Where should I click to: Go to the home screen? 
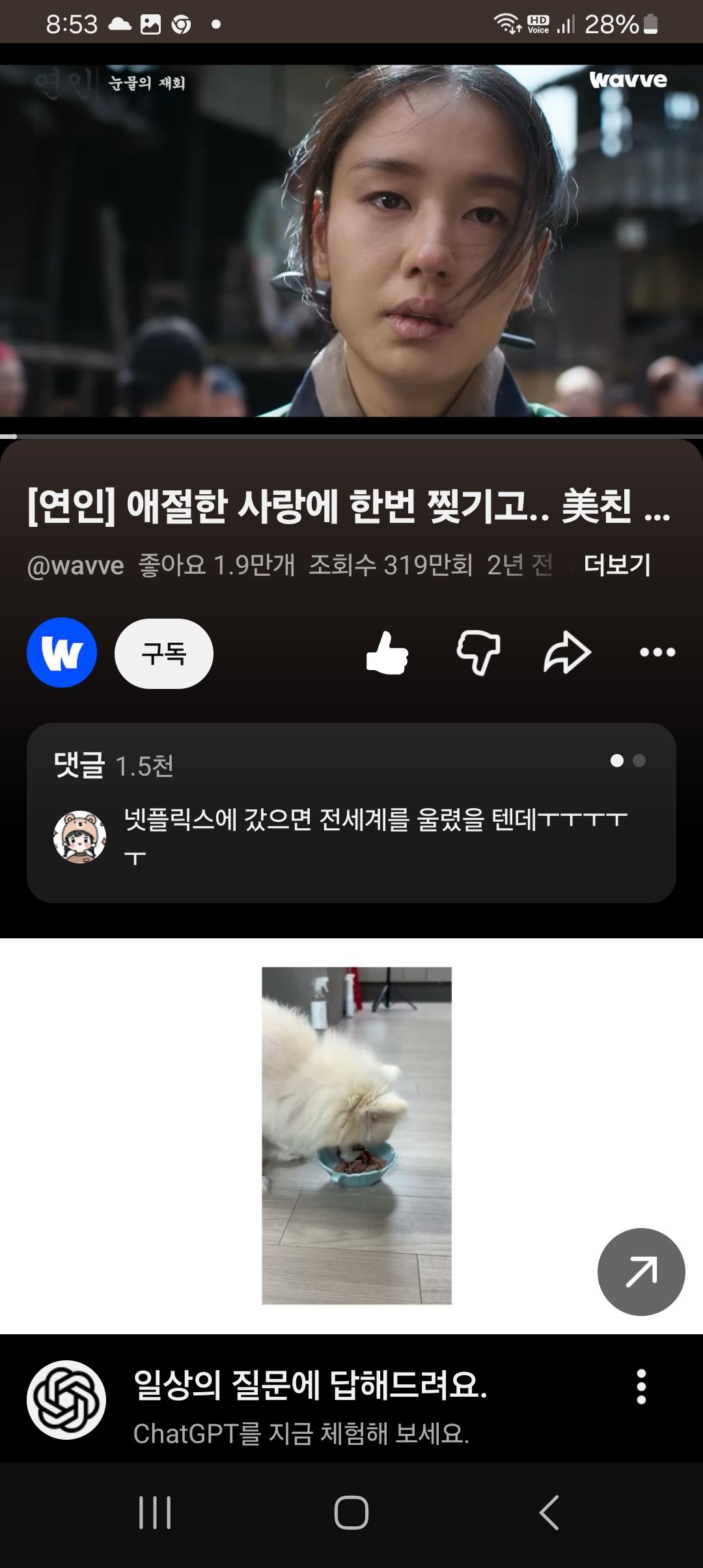(351, 1512)
